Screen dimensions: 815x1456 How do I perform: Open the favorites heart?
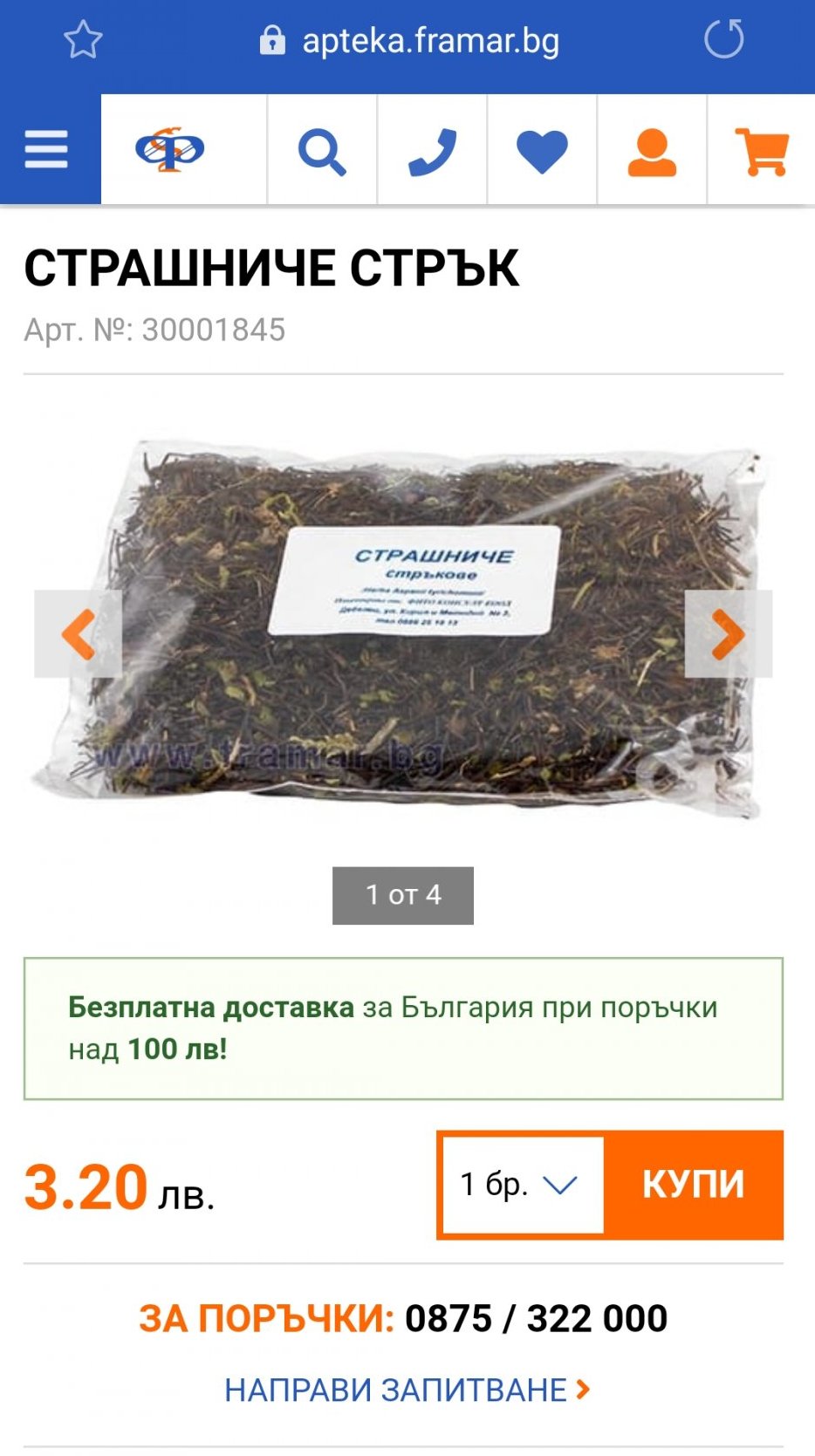pyautogui.click(x=542, y=151)
